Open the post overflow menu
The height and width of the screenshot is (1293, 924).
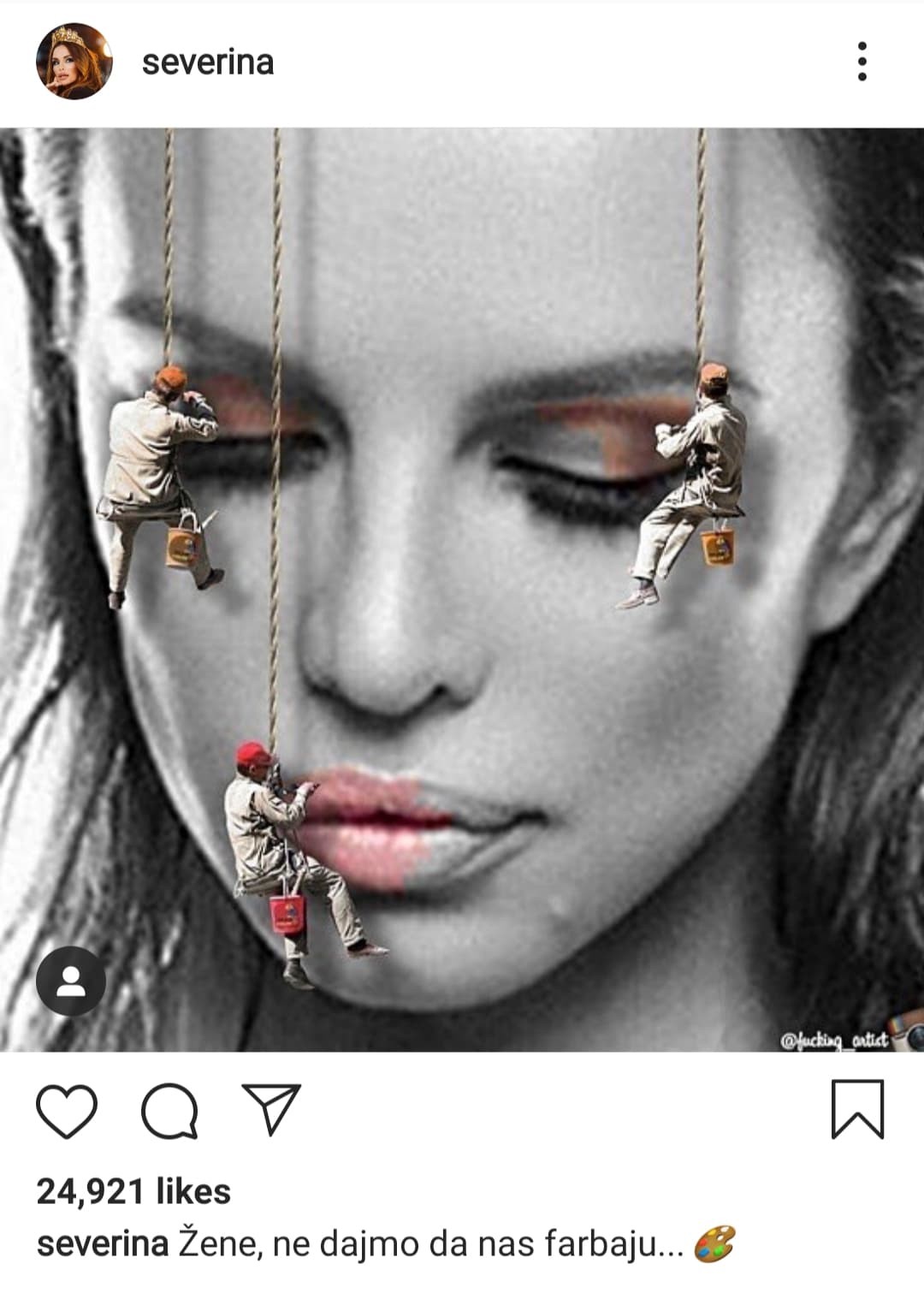862,62
